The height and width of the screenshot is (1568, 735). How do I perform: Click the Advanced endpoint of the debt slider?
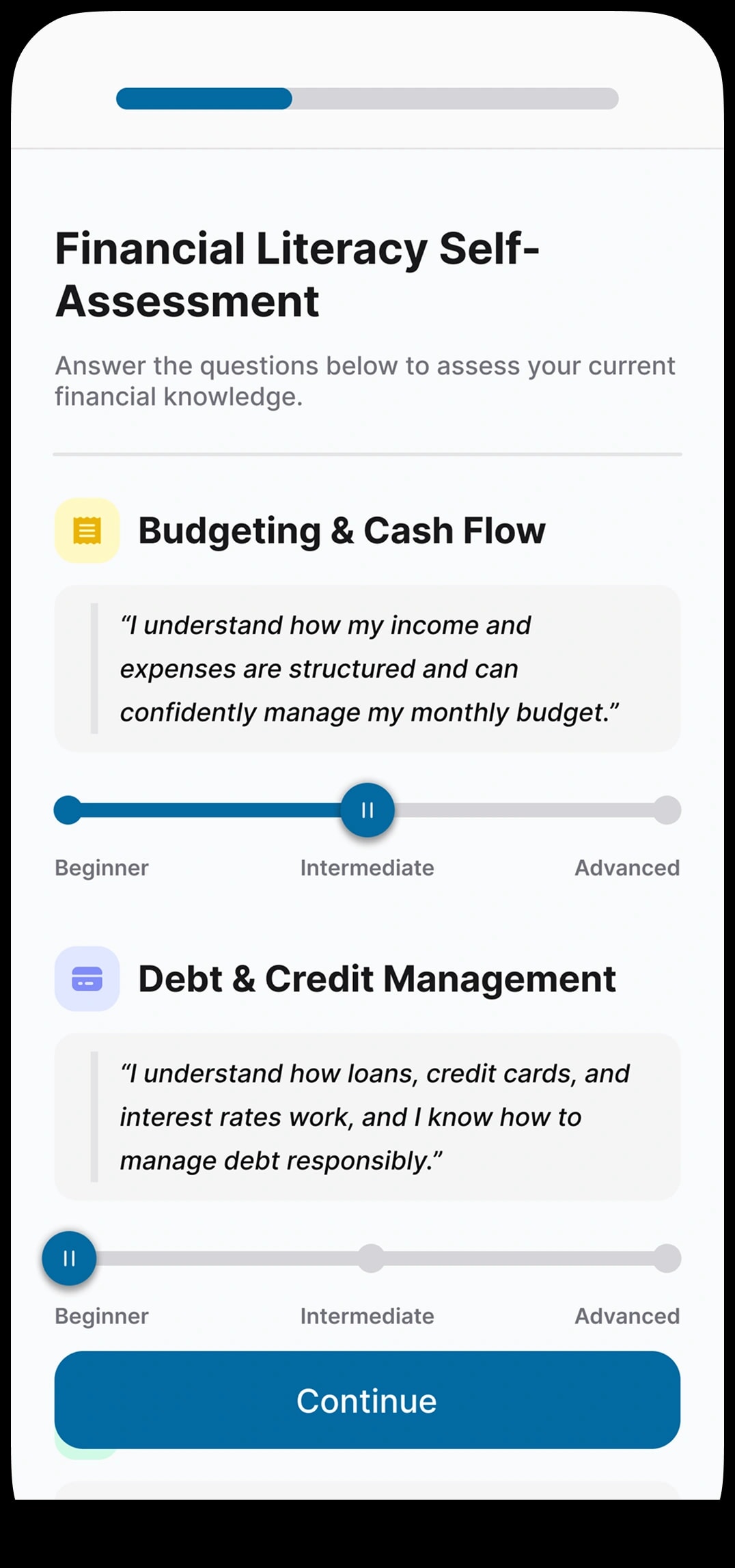pos(667,1258)
